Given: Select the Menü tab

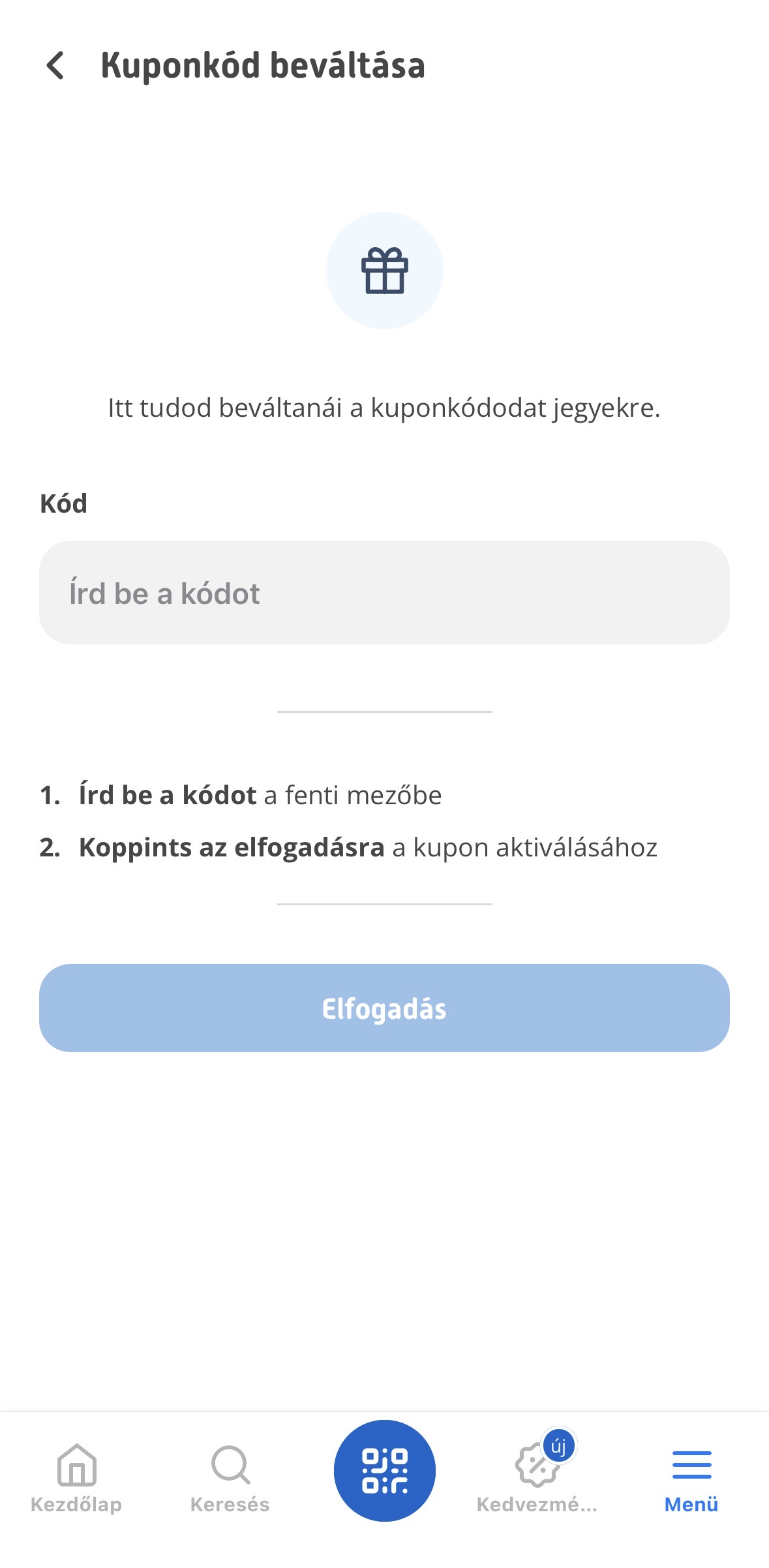Looking at the screenshot, I should click(x=691, y=1478).
